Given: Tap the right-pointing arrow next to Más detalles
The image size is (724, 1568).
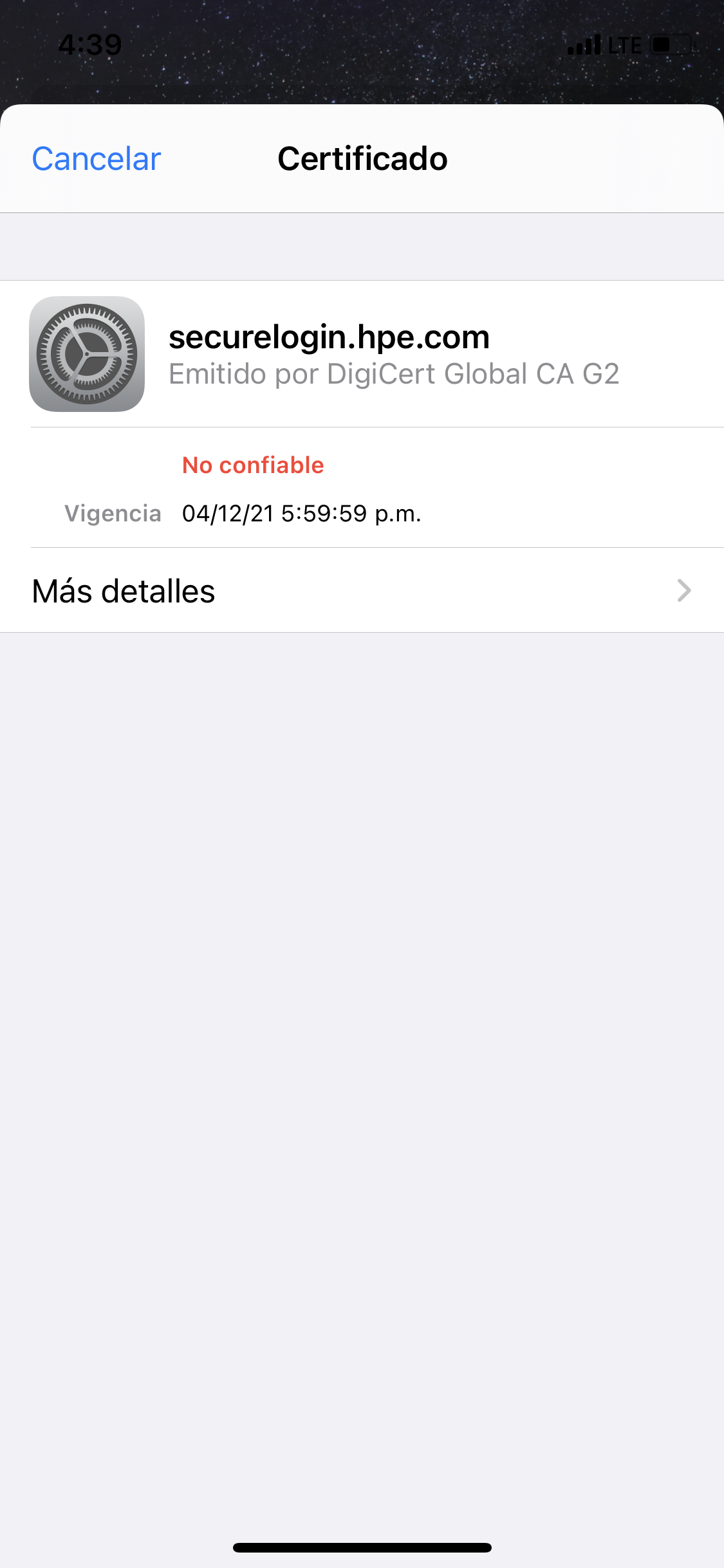Looking at the screenshot, I should pyautogui.click(x=685, y=591).
